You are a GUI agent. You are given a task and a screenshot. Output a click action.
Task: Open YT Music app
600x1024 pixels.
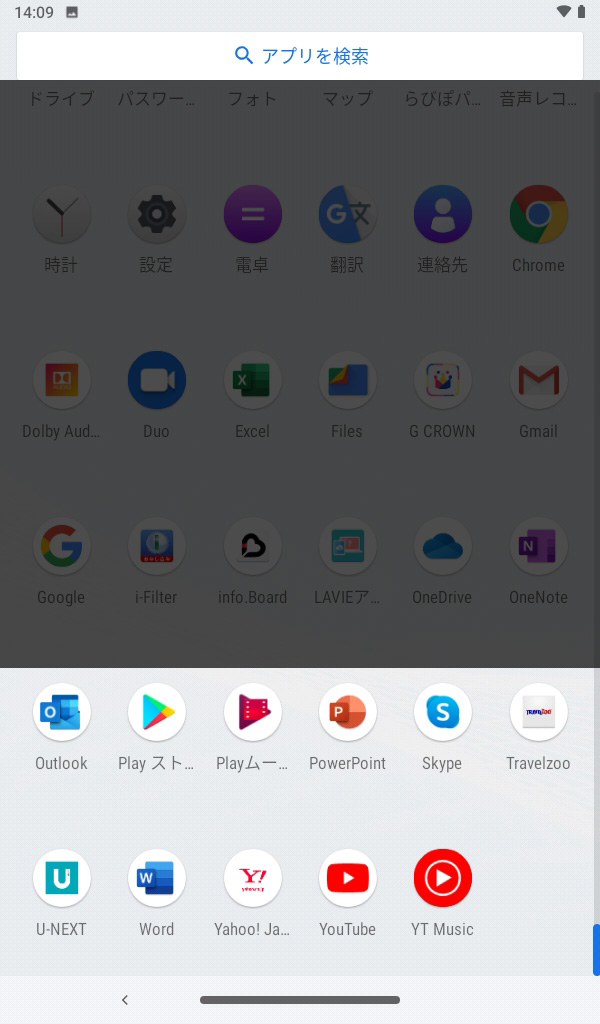[442, 879]
